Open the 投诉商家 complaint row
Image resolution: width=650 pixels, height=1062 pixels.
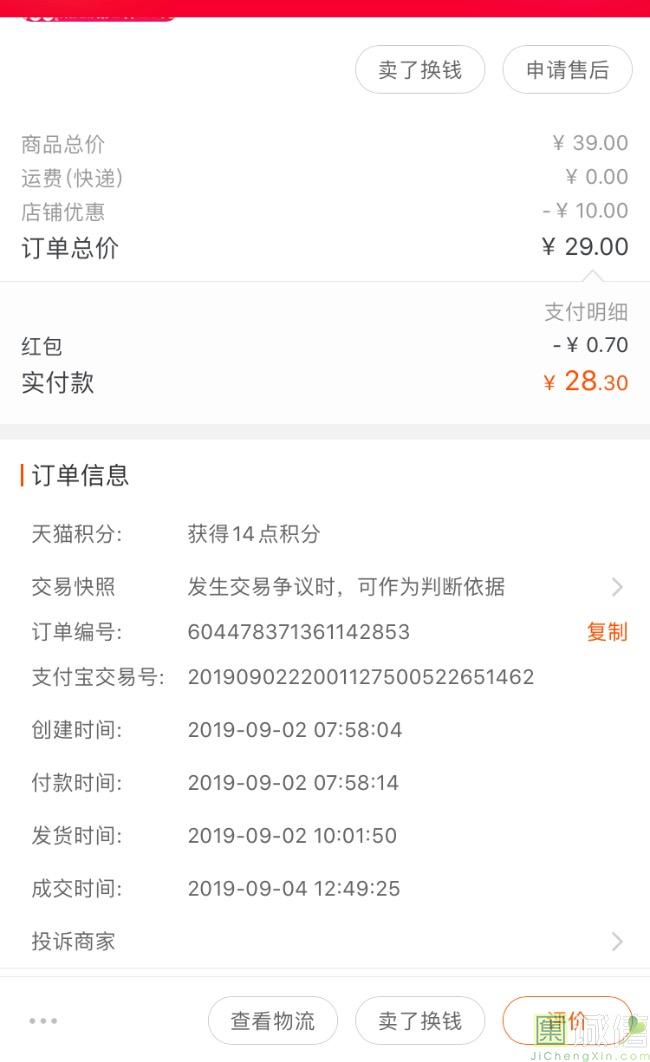pyautogui.click(x=325, y=941)
